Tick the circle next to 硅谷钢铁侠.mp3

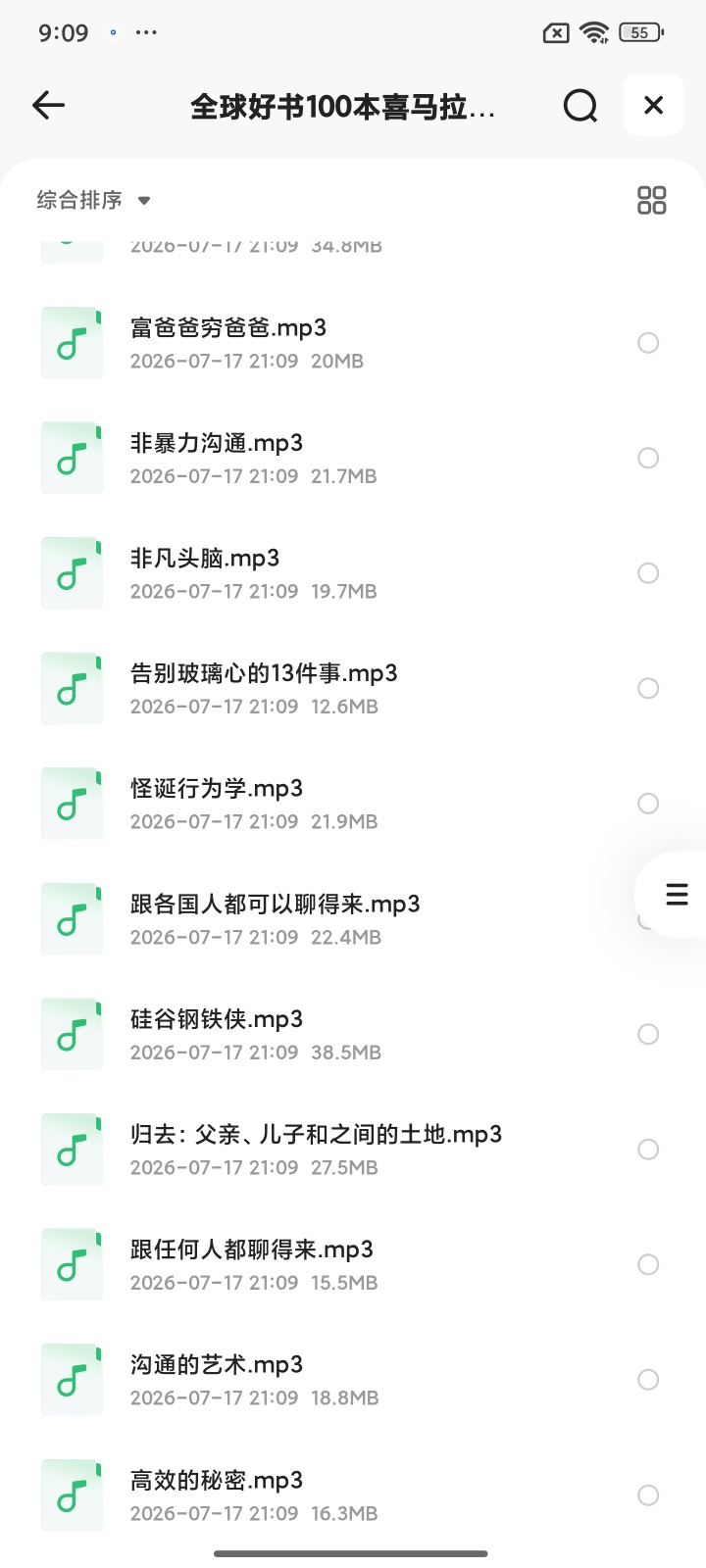[648, 1034]
